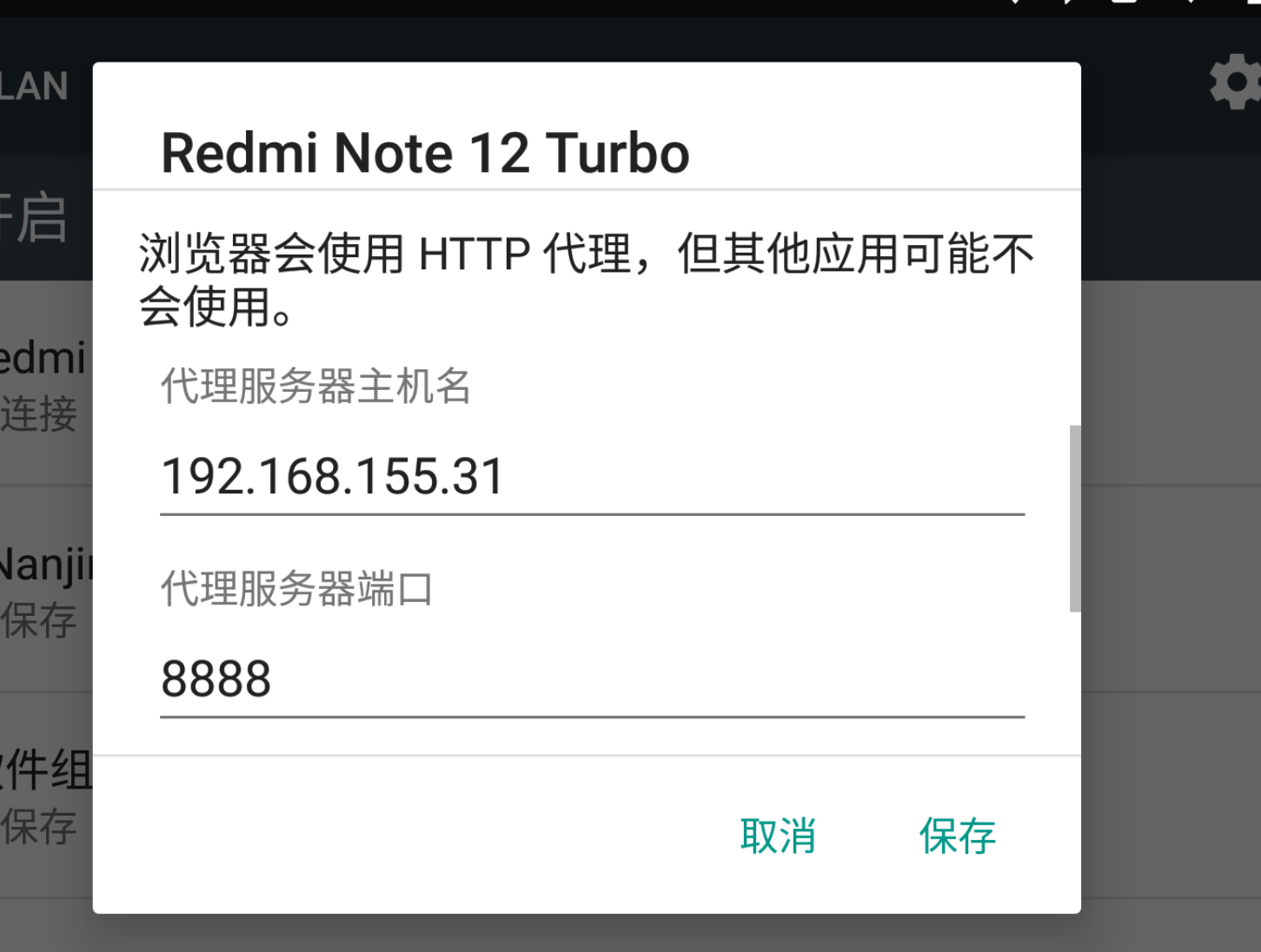Save proxy settings with 保存

[957, 836]
